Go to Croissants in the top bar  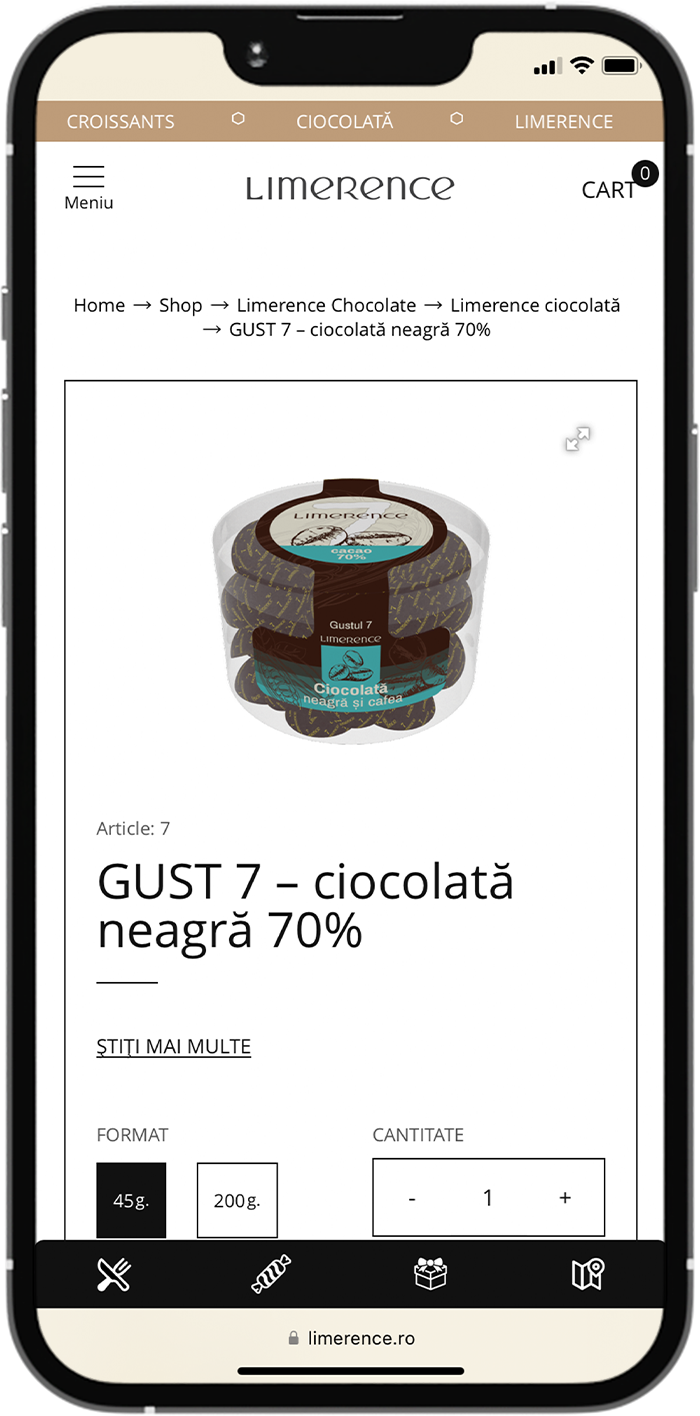click(120, 122)
